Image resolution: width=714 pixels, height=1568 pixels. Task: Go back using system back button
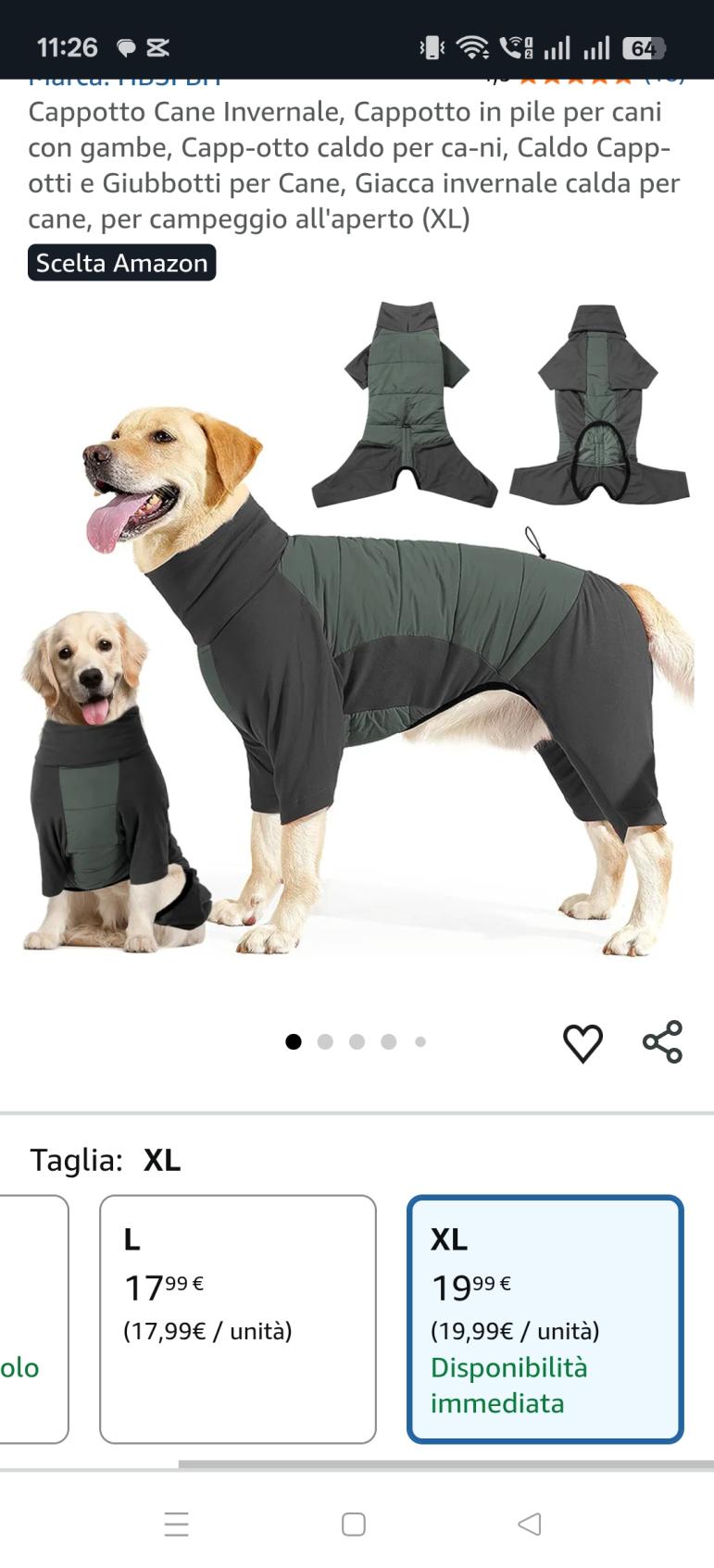pos(529,1524)
